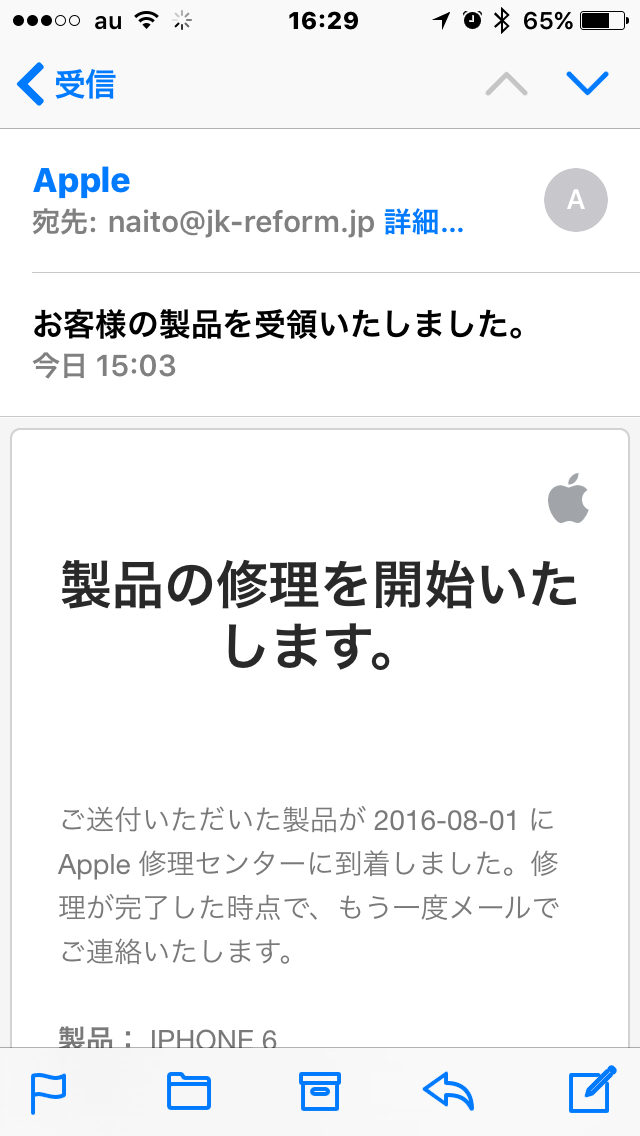The width and height of the screenshot is (640, 1136).
Task: Archive this email
Action: [x=320, y=1091]
